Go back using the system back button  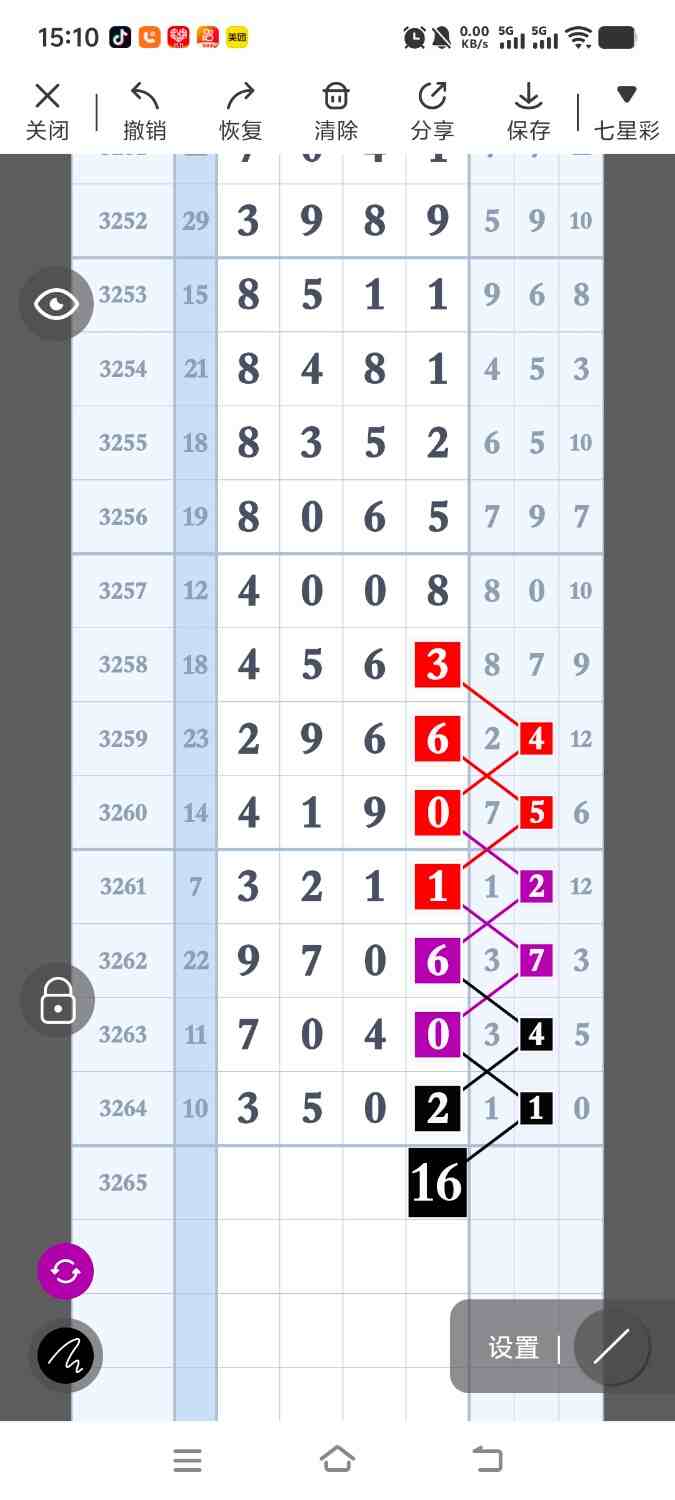tap(487, 1460)
